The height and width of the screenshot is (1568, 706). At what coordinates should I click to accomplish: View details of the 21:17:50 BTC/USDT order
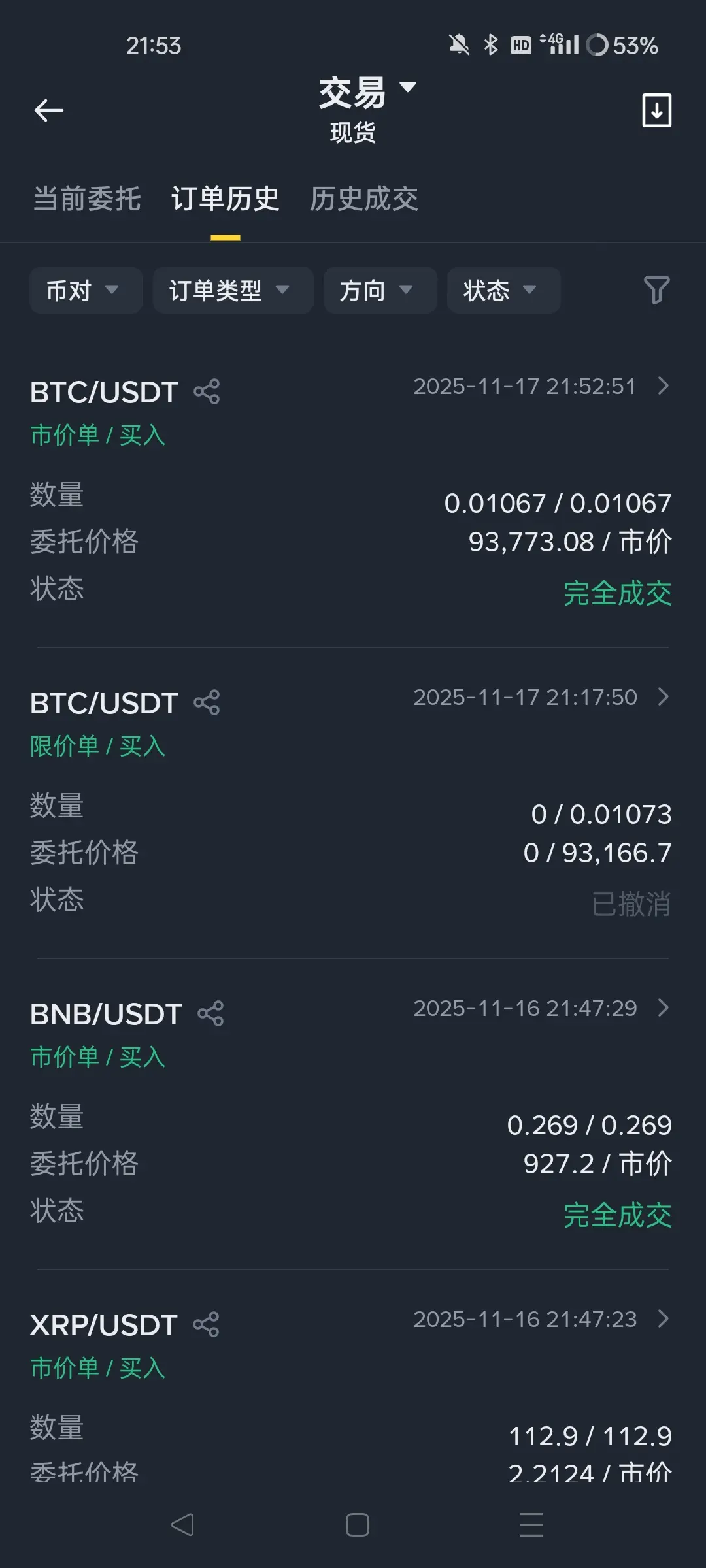point(663,697)
